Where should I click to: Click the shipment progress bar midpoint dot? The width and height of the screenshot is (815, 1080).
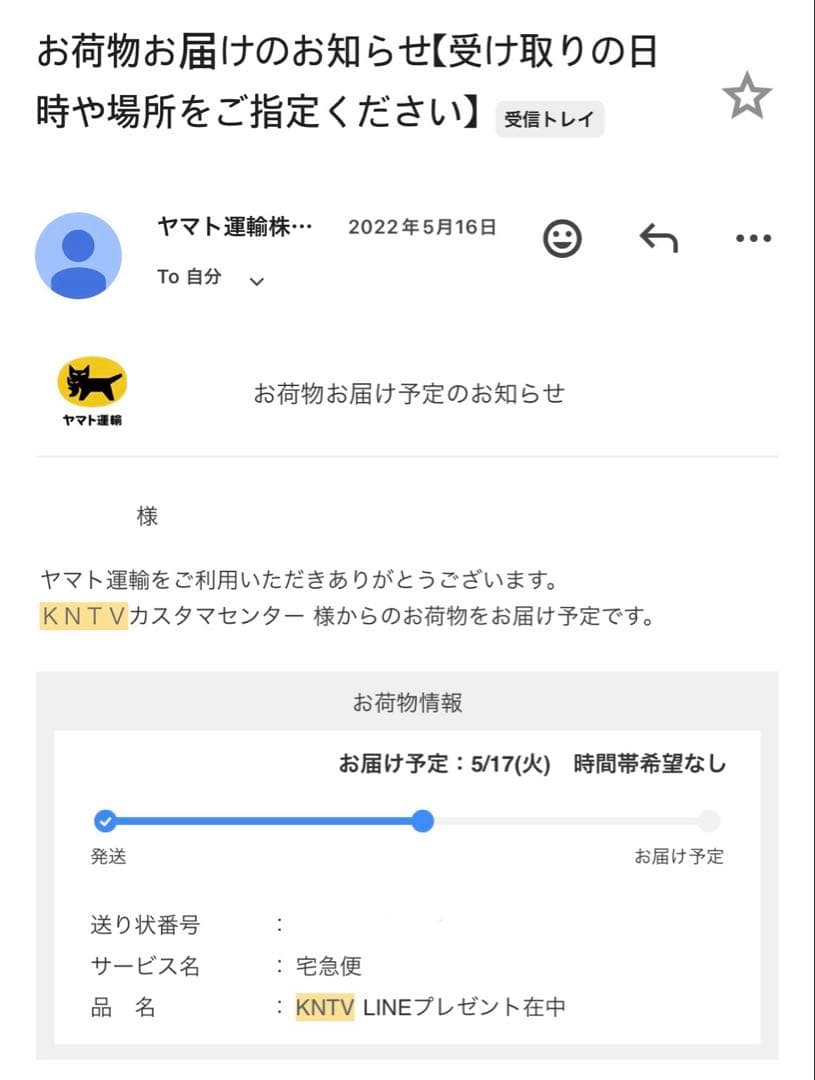[x=423, y=821]
